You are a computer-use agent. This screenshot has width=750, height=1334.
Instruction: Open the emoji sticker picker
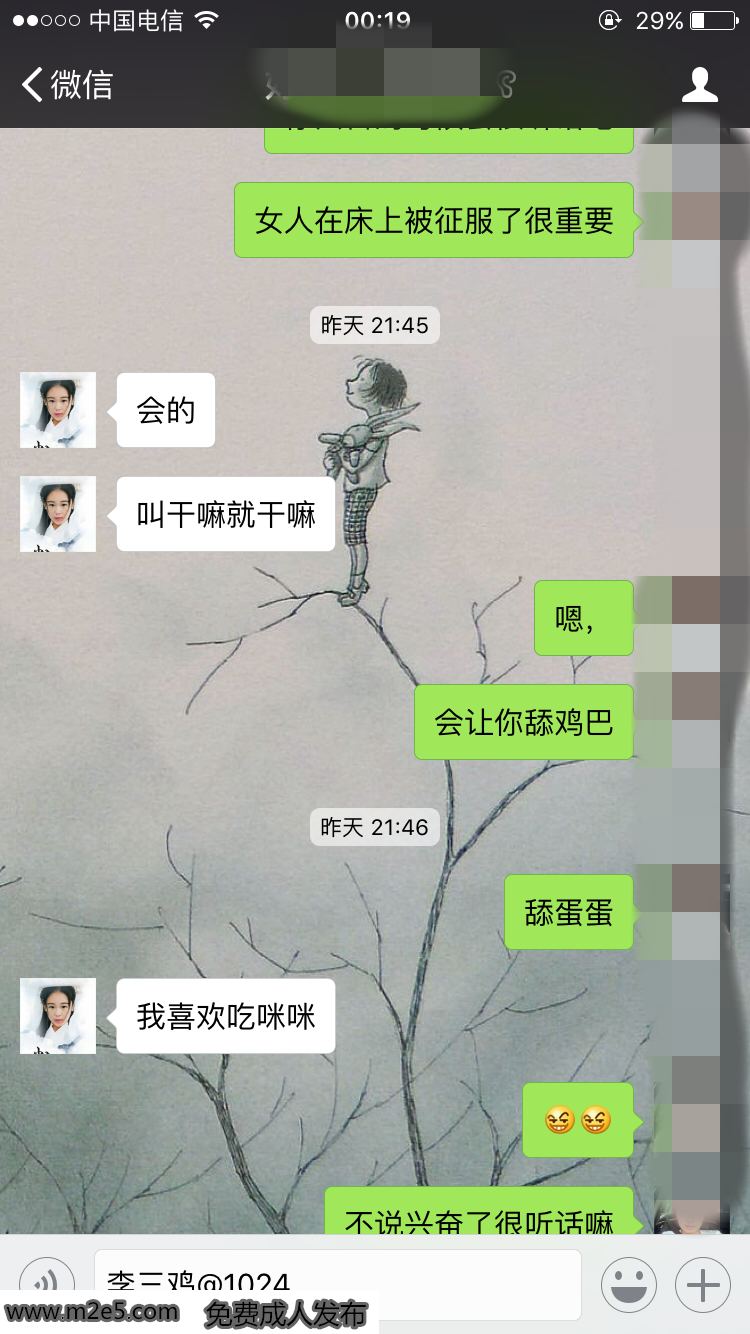(629, 1284)
